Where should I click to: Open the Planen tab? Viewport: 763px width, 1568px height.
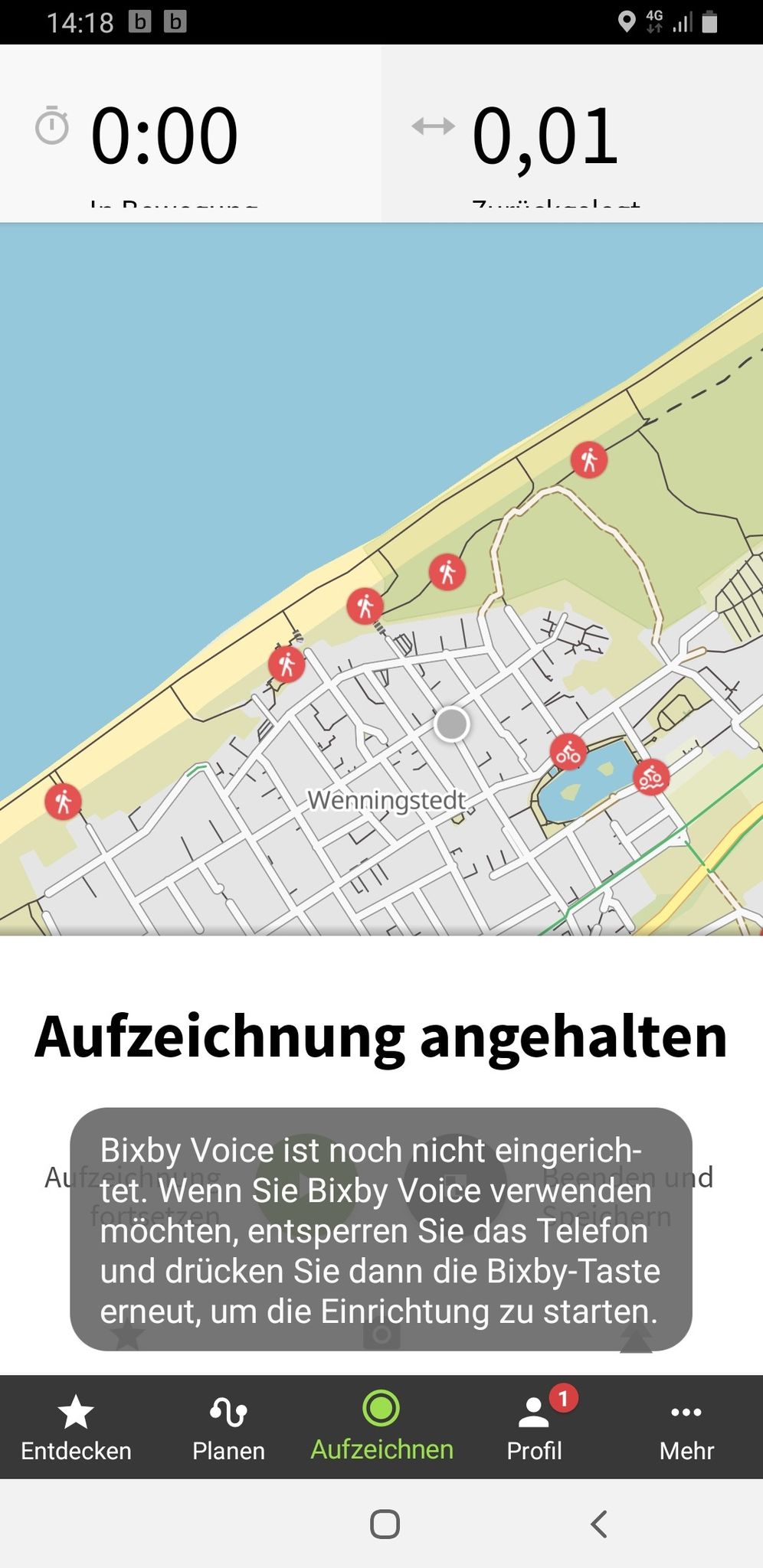point(228,1428)
